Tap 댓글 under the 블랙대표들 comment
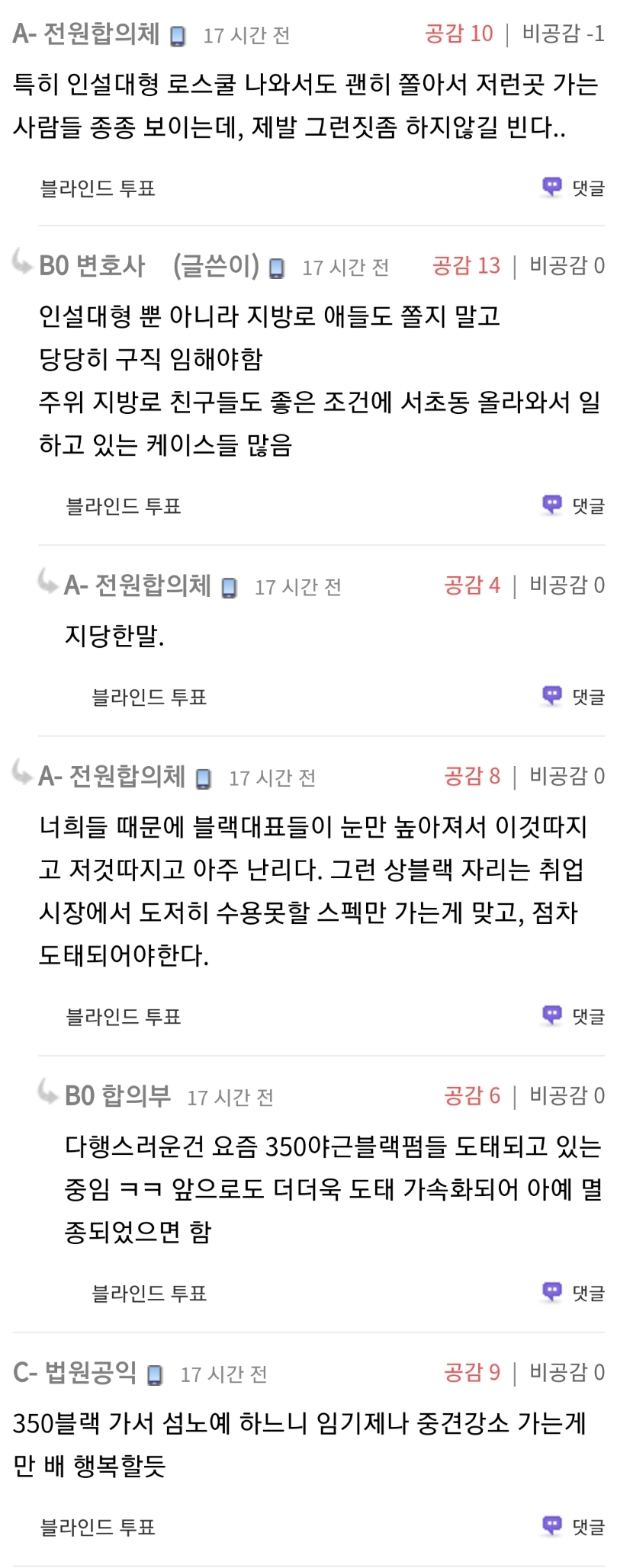 (x=574, y=1015)
